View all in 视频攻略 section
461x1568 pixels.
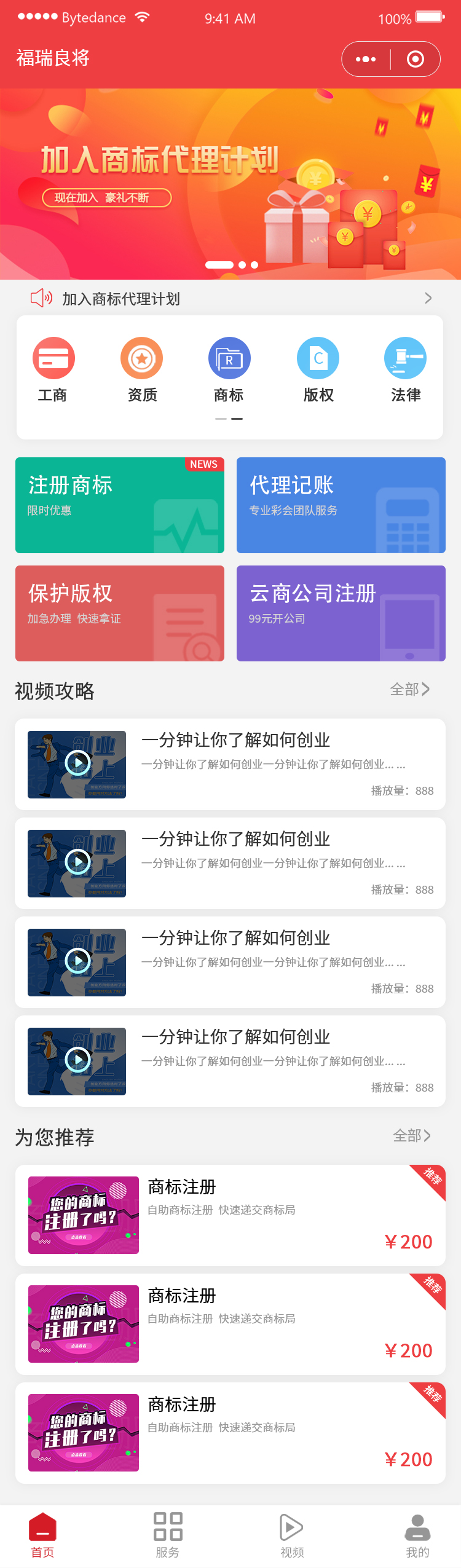point(409,690)
